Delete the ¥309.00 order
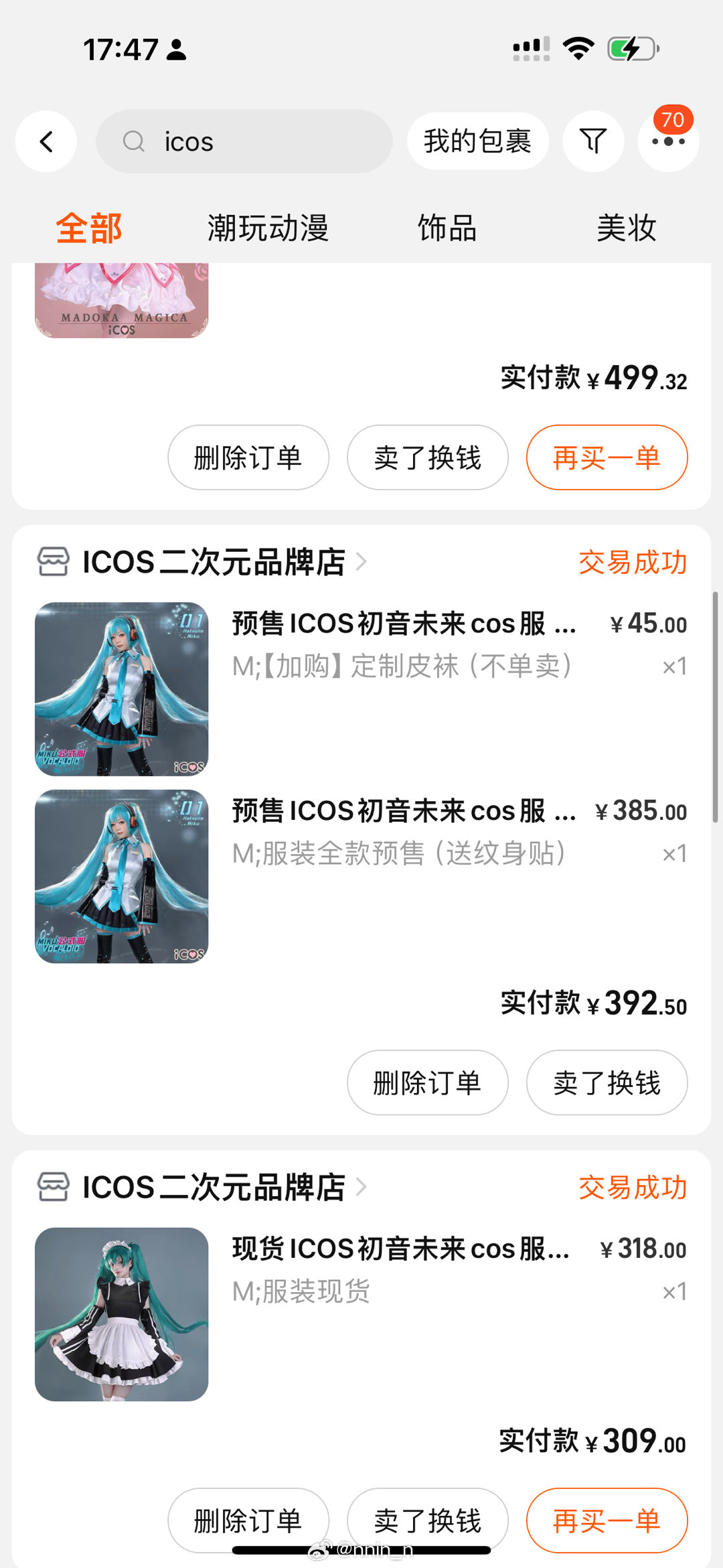Image resolution: width=723 pixels, height=1568 pixels. coord(248,1520)
